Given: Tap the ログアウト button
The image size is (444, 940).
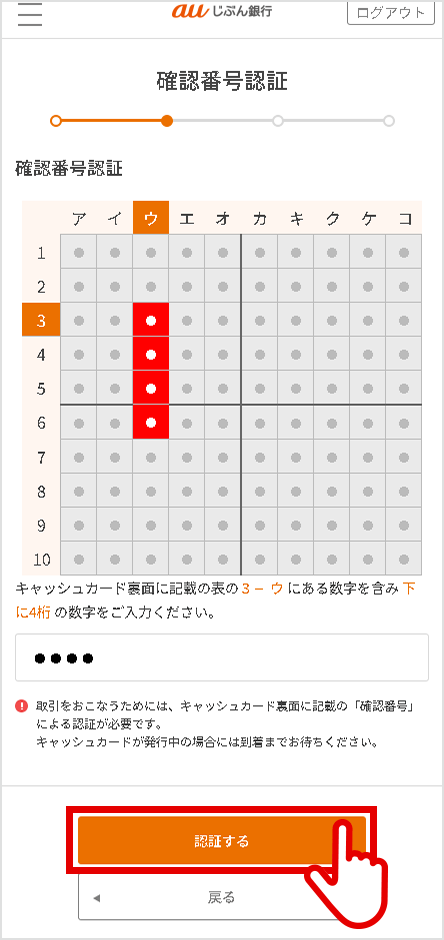Looking at the screenshot, I should [391, 13].
